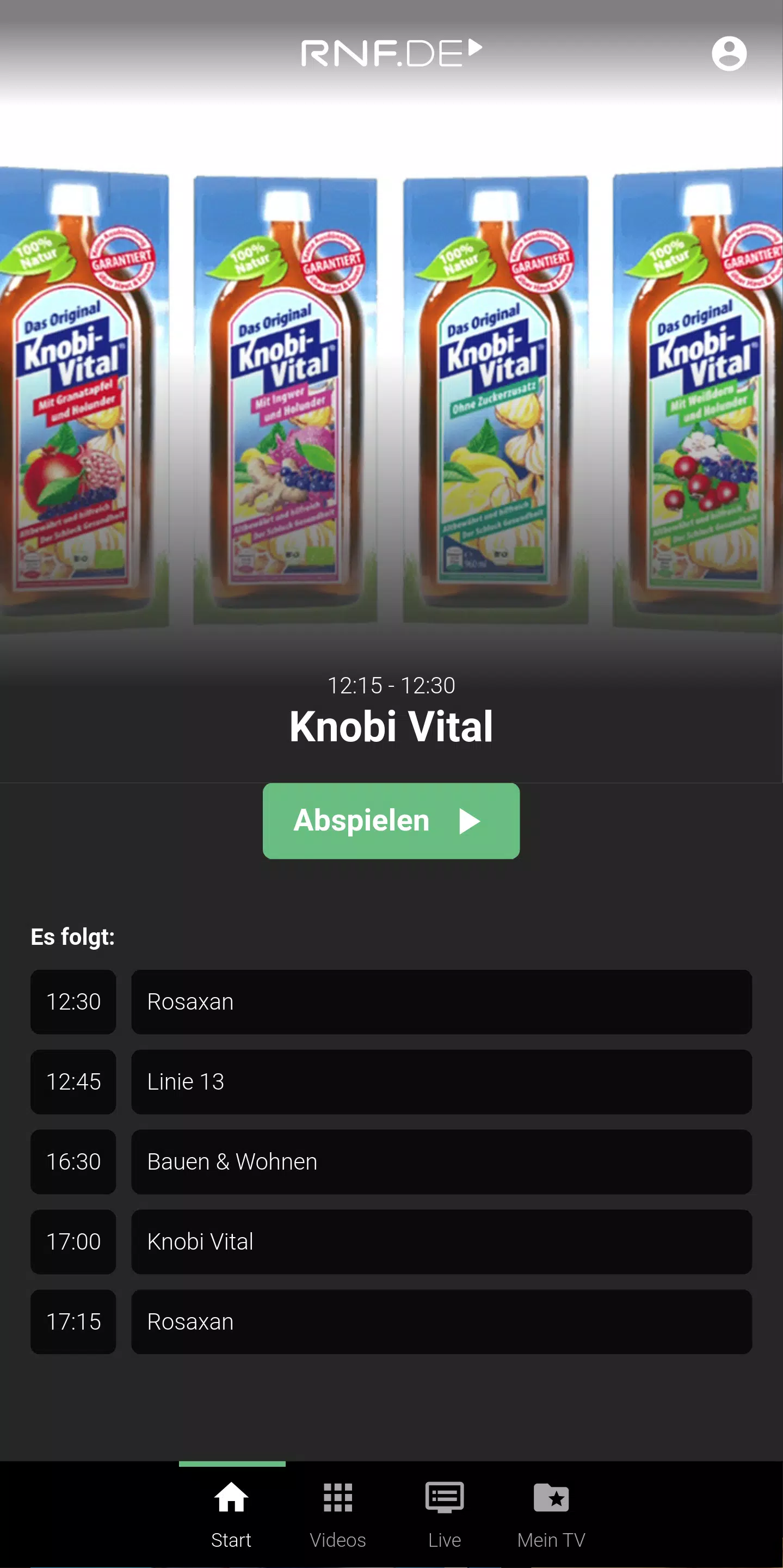Open the 17:15 Rosaxan program entry
The width and height of the screenshot is (783, 1568).
[x=441, y=1321]
